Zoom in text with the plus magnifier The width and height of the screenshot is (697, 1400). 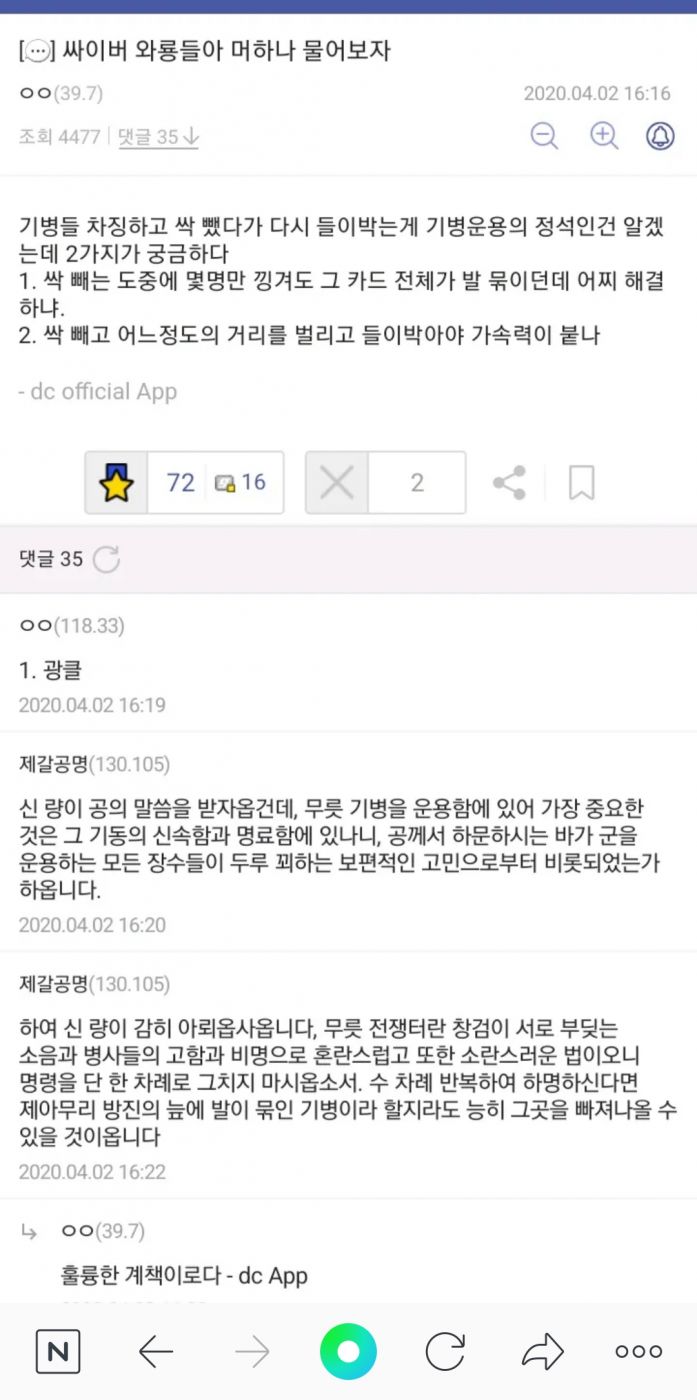click(603, 136)
